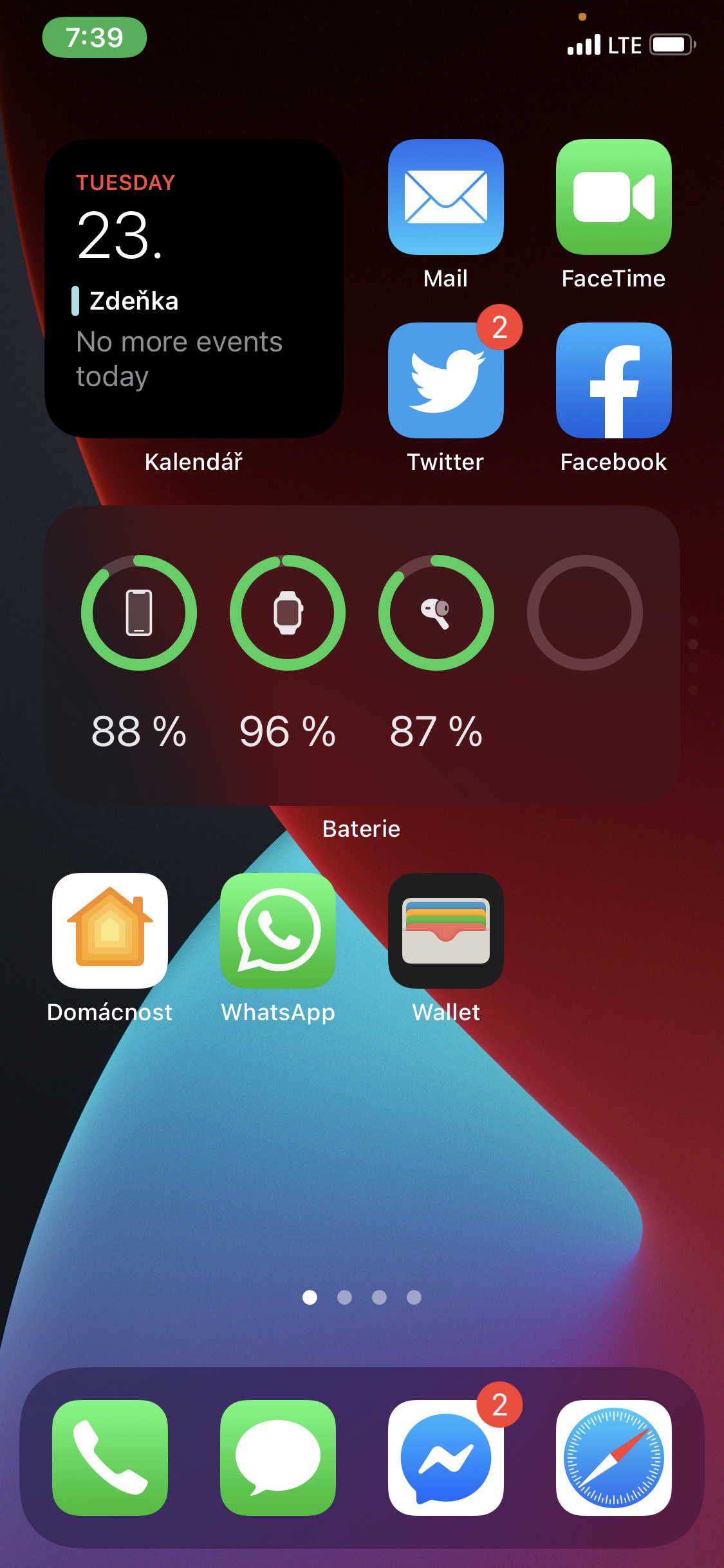
Task: Open the Baterie battery widget
Action: coord(362,655)
